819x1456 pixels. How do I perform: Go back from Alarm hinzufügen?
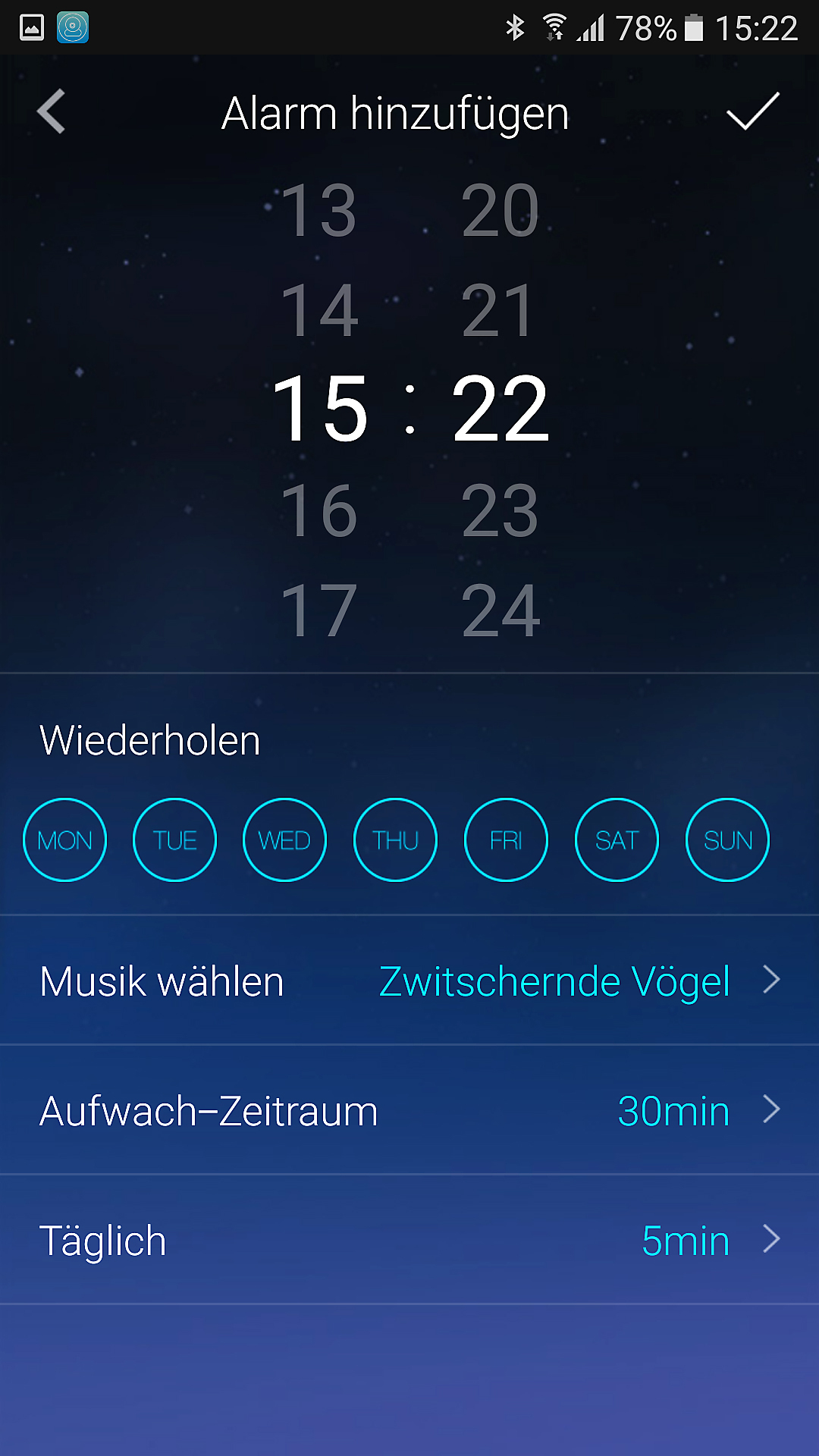pos(52,112)
